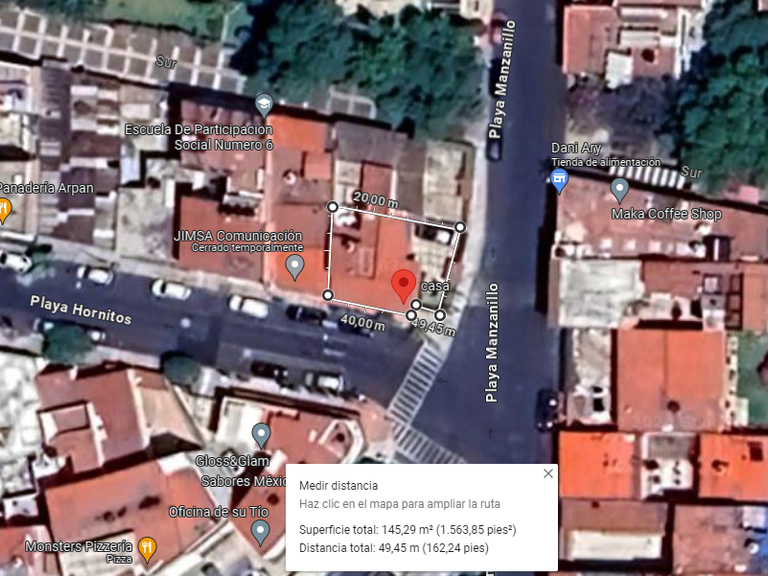Open the Dani Ary store marker
This screenshot has height=576, width=768.
point(559,181)
